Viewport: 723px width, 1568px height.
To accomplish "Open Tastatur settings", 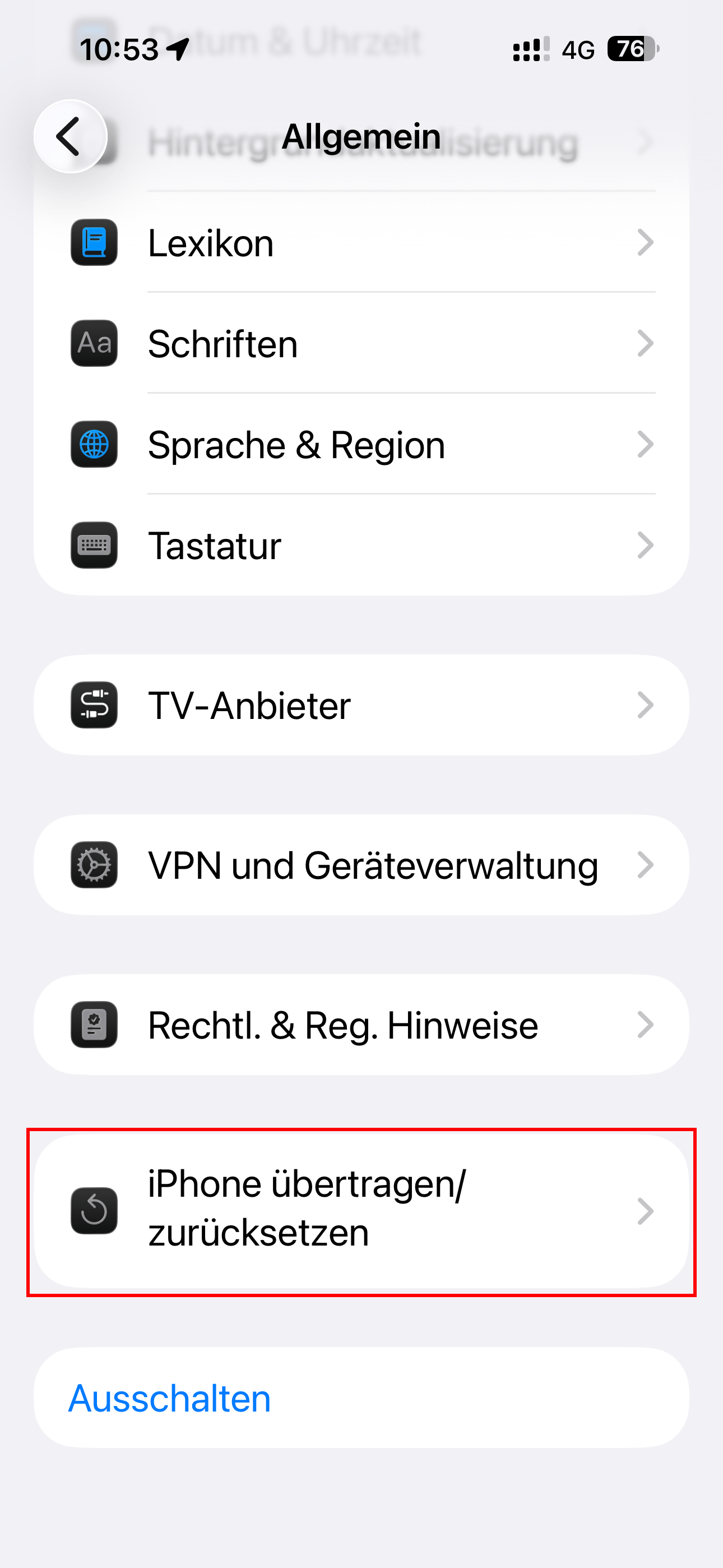I will tap(361, 546).
